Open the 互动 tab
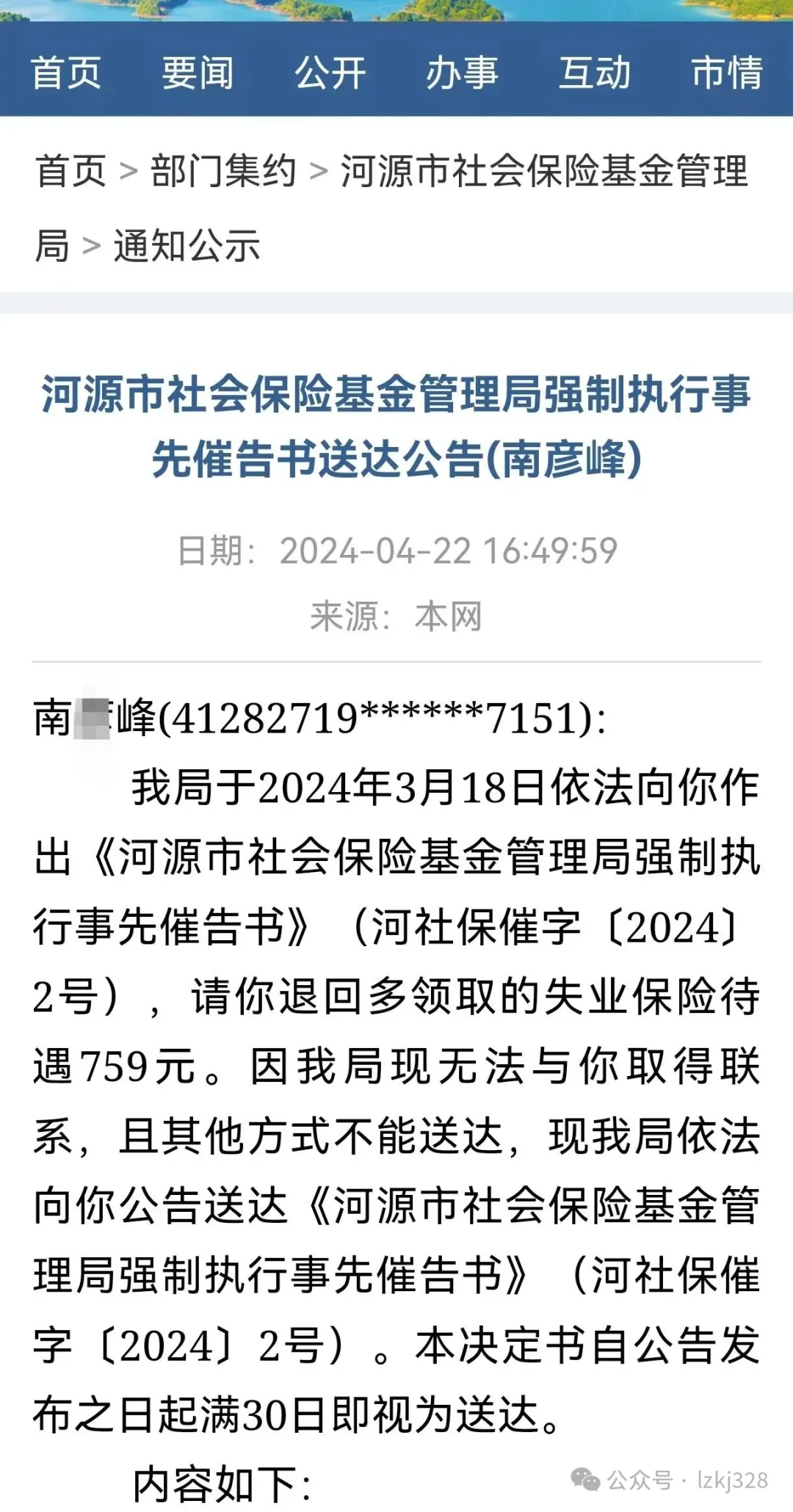The image size is (793, 1512). [x=595, y=73]
